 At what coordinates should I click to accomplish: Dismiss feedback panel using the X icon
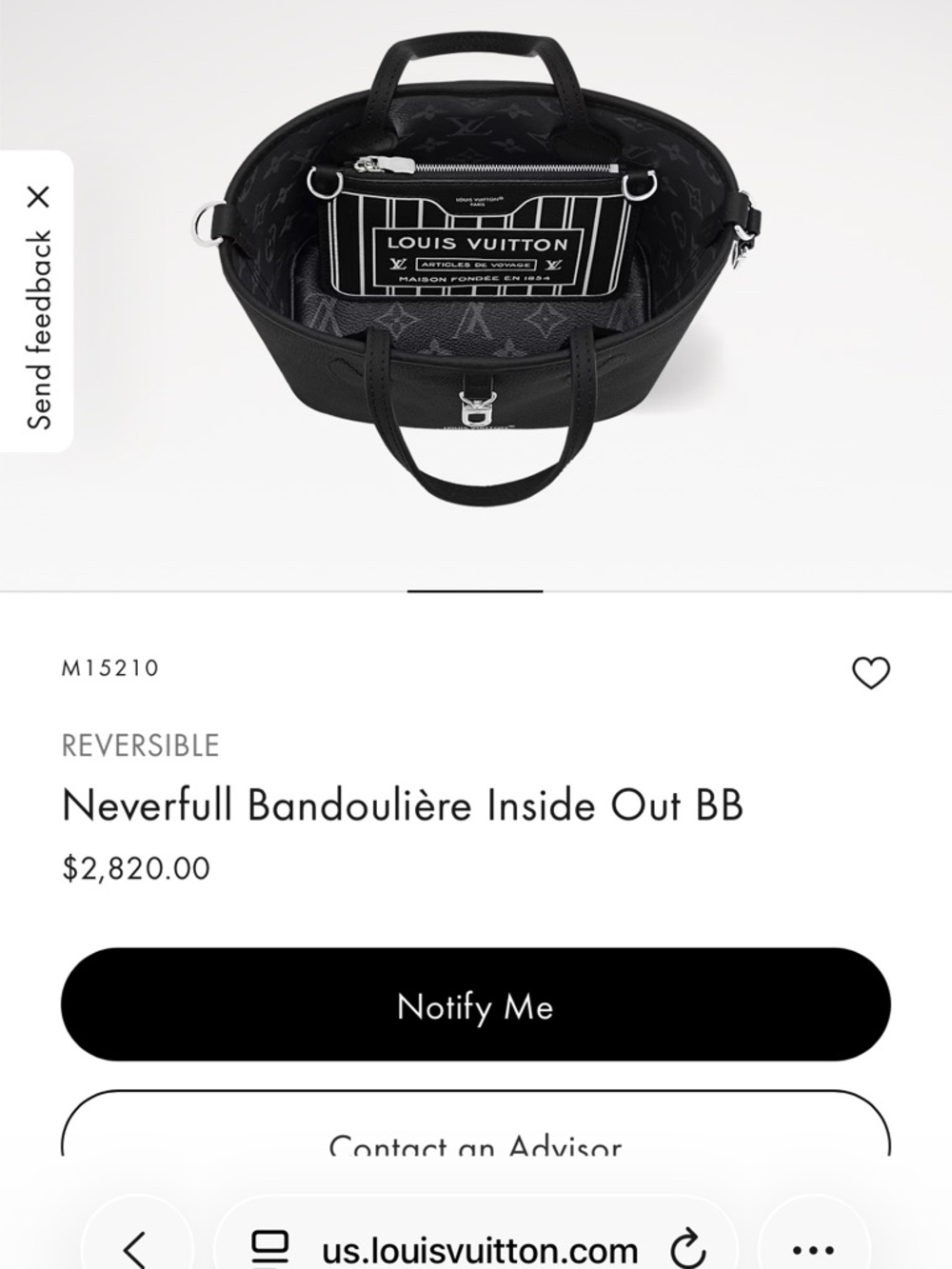(39, 199)
